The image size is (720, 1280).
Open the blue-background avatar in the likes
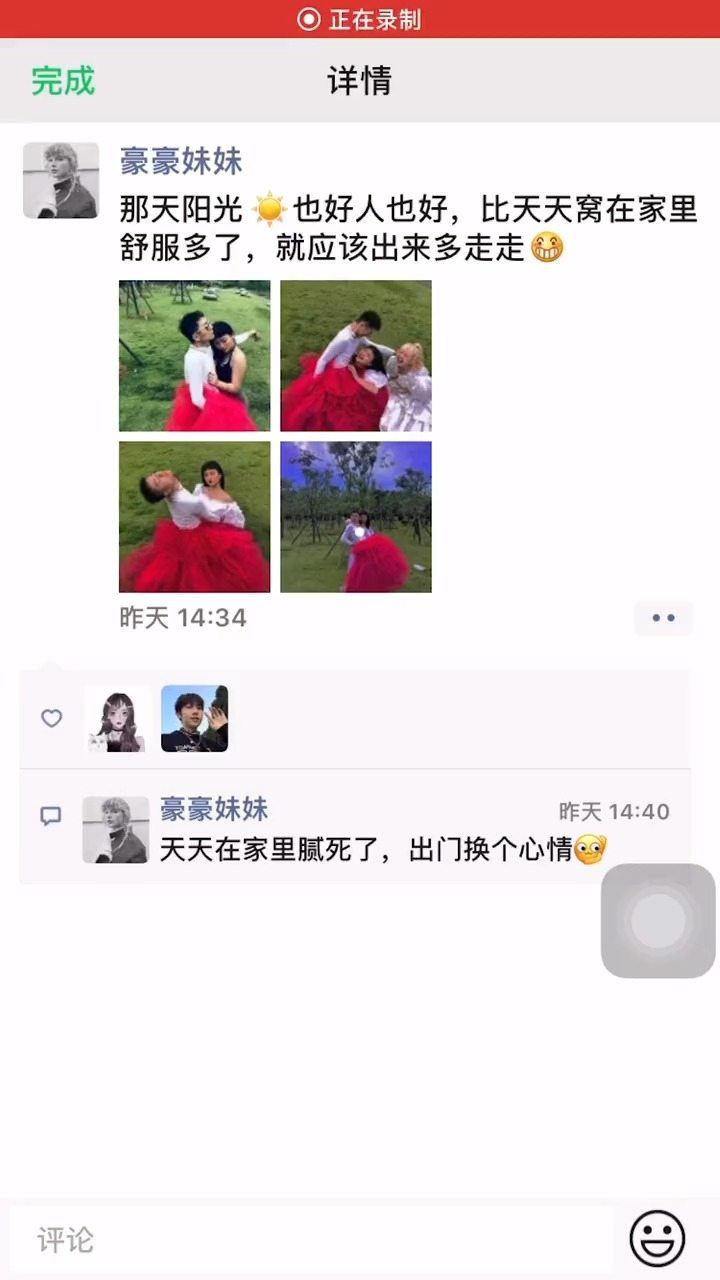pos(195,718)
